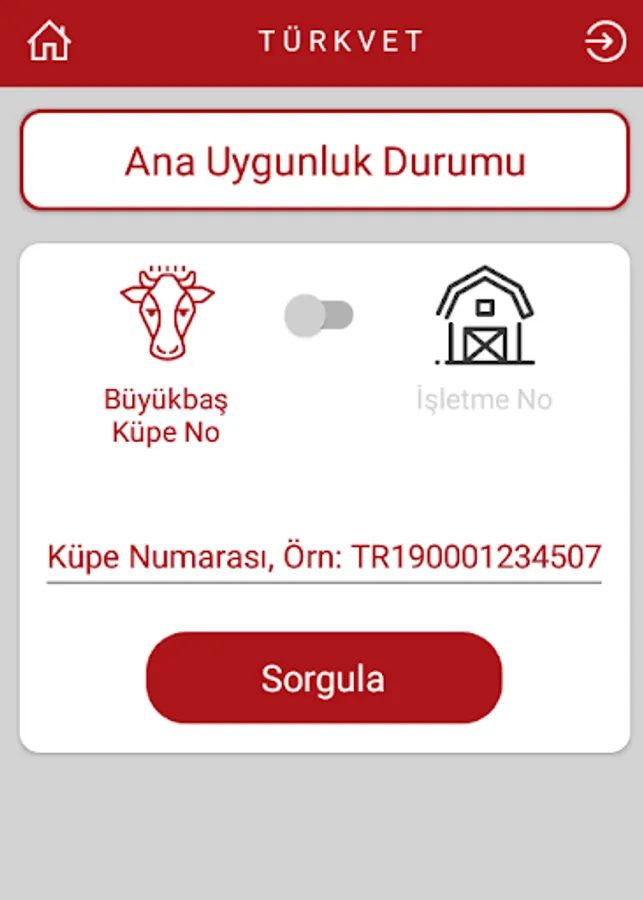Toggle switch between Küpe No and İşletme No

[x=319, y=315]
